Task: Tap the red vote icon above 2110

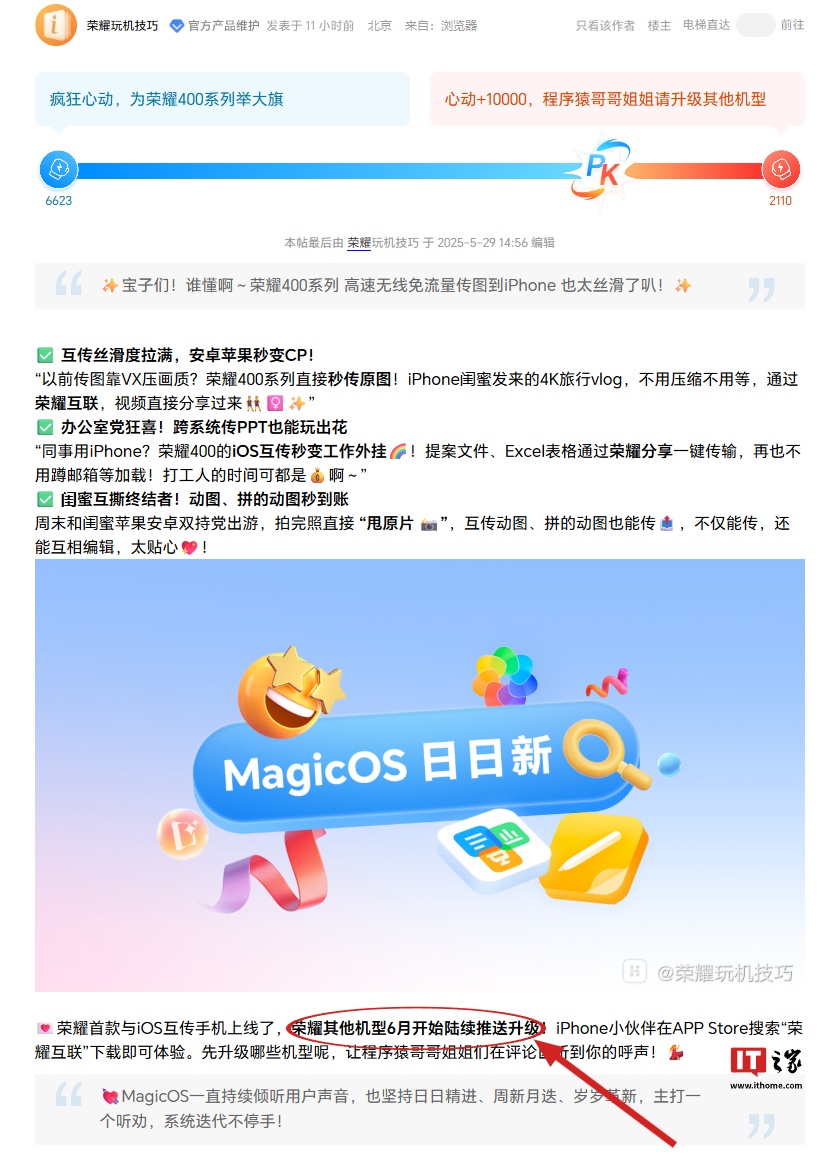Action: click(x=780, y=170)
